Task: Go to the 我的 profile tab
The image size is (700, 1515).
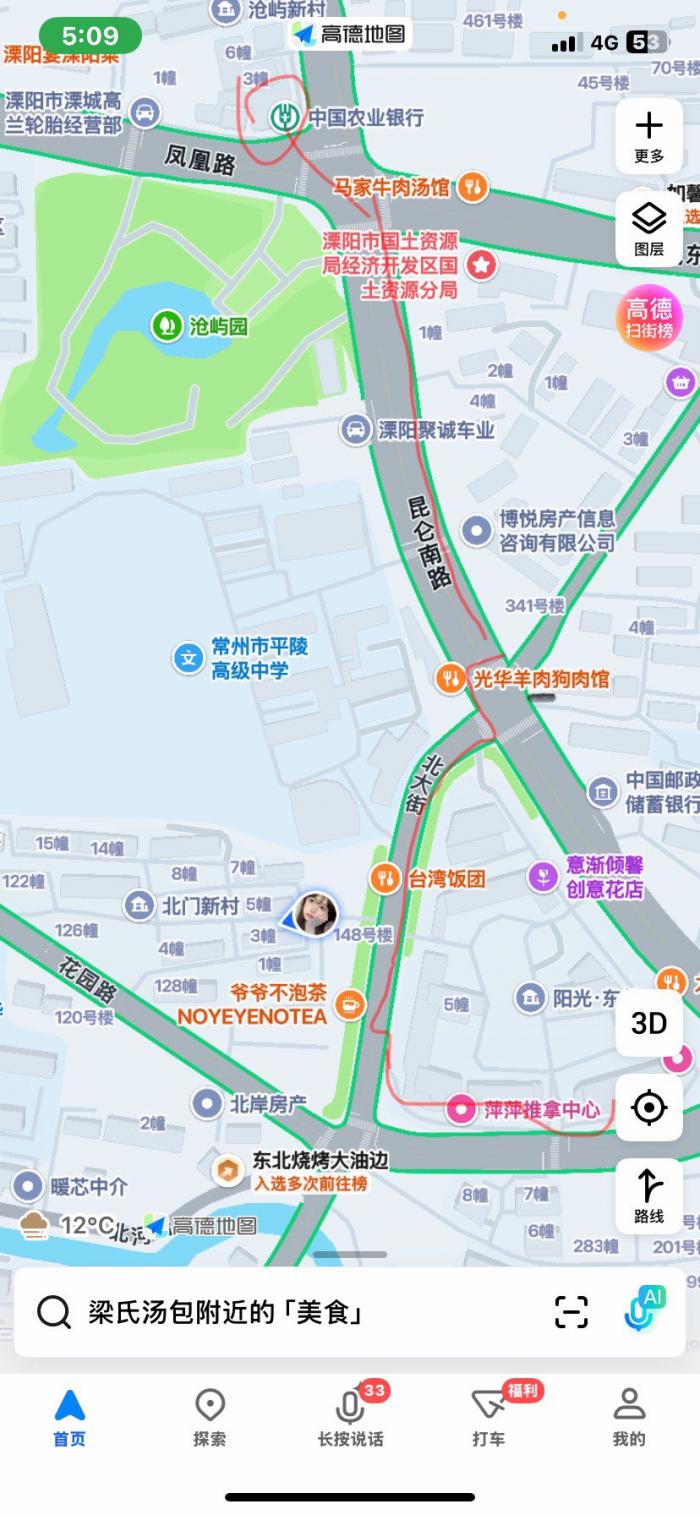Action: point(629,1417)
